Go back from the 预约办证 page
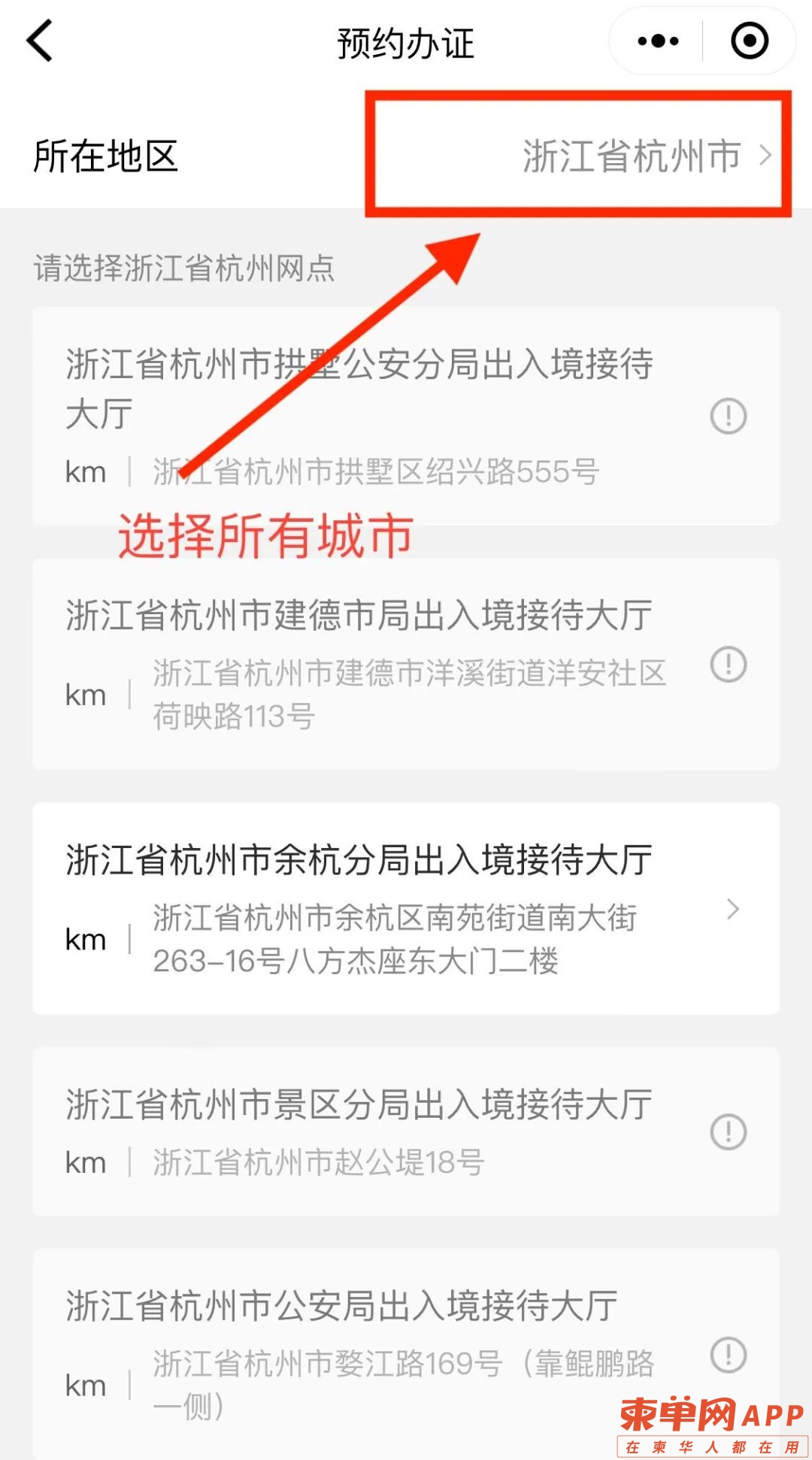The image size is (812, 1460). [x=41, y=41]
